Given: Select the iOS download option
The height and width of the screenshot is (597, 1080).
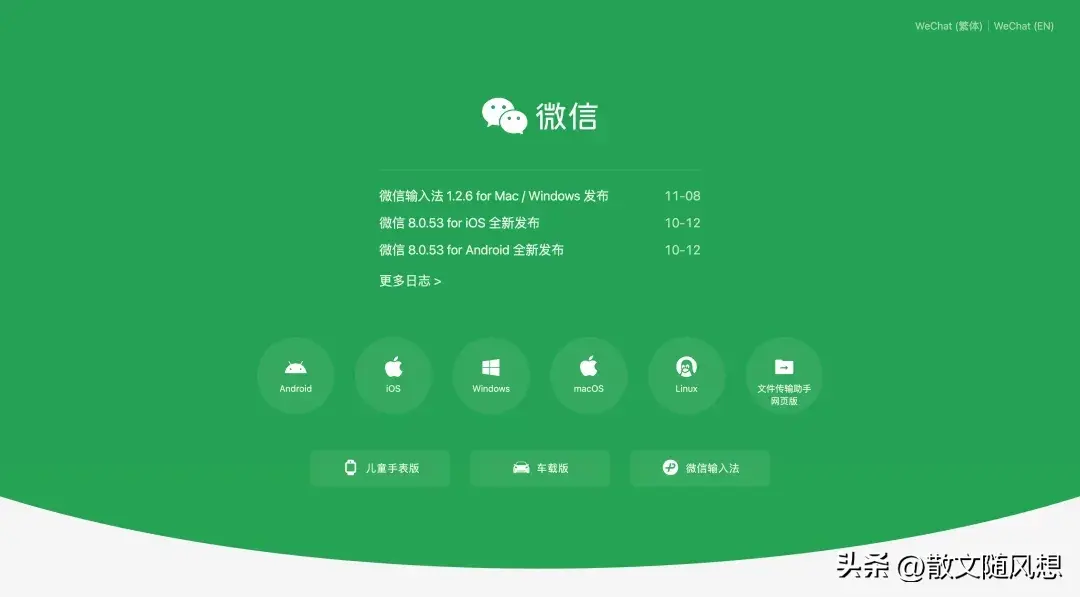Looking at the screenshot, I should (x=393, y=375).
